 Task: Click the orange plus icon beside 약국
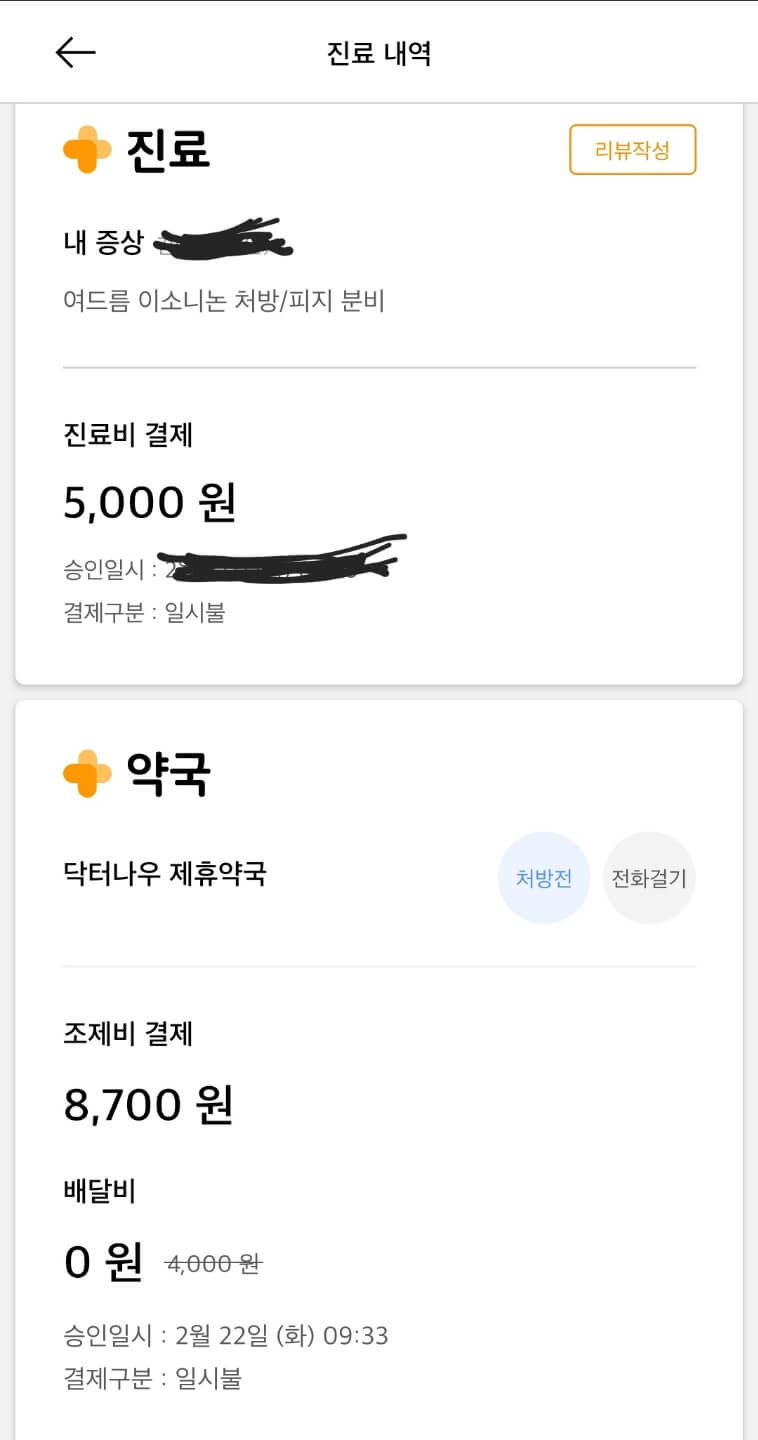[83, 770]
